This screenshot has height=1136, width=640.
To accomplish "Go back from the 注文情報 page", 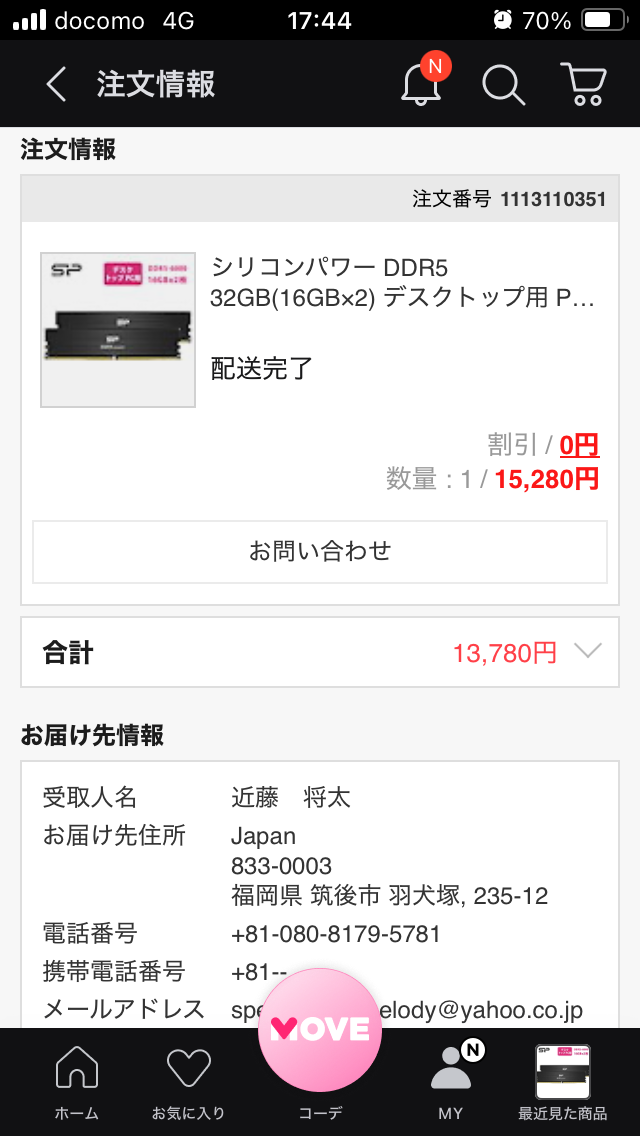I will 56,85.
